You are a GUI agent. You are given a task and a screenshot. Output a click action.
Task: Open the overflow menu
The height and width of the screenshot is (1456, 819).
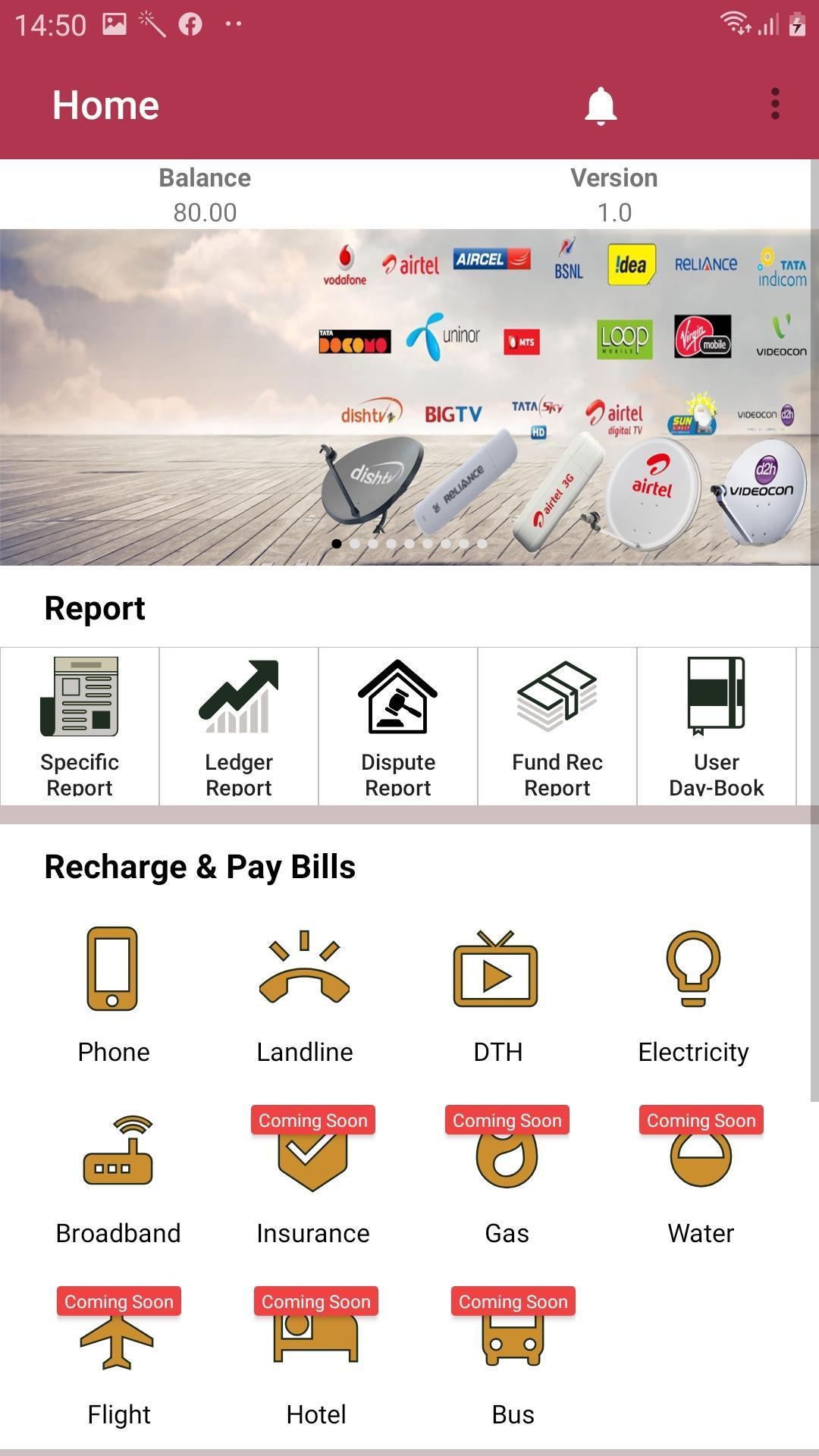tap(774, 104)
